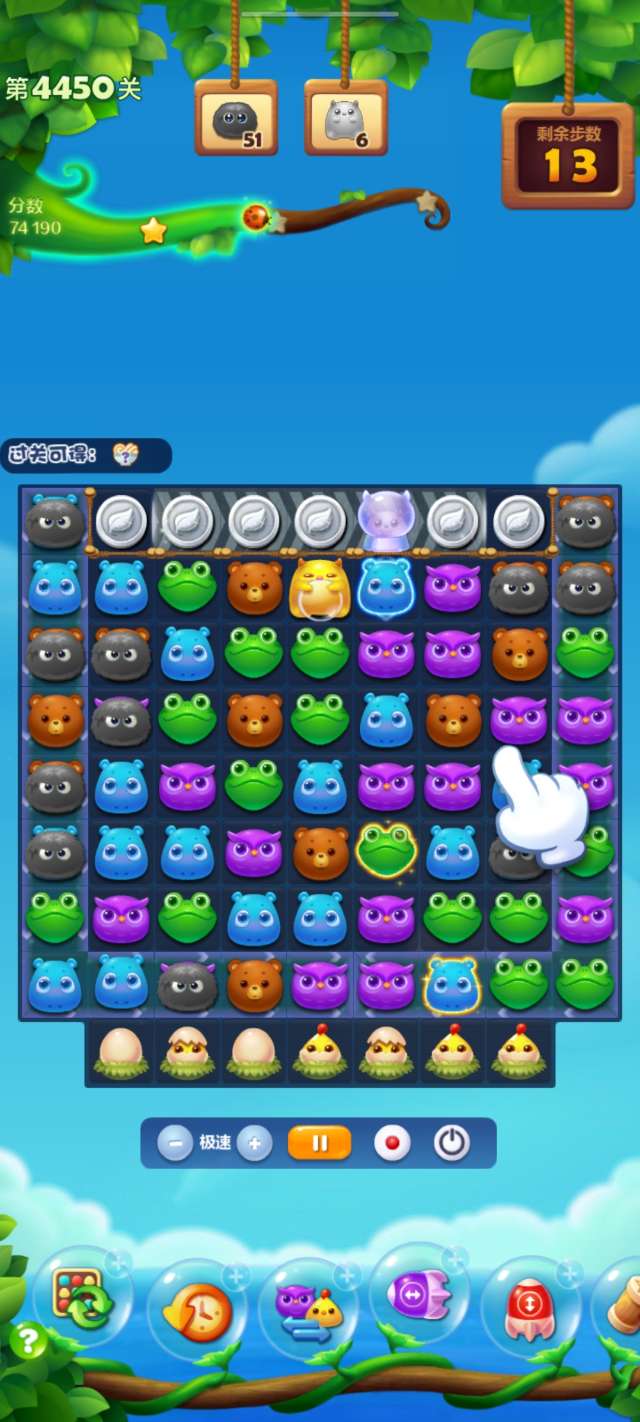Decrease the speed with the minus button
Screen dimensions: 640x1422
[x=175, y=1143]
